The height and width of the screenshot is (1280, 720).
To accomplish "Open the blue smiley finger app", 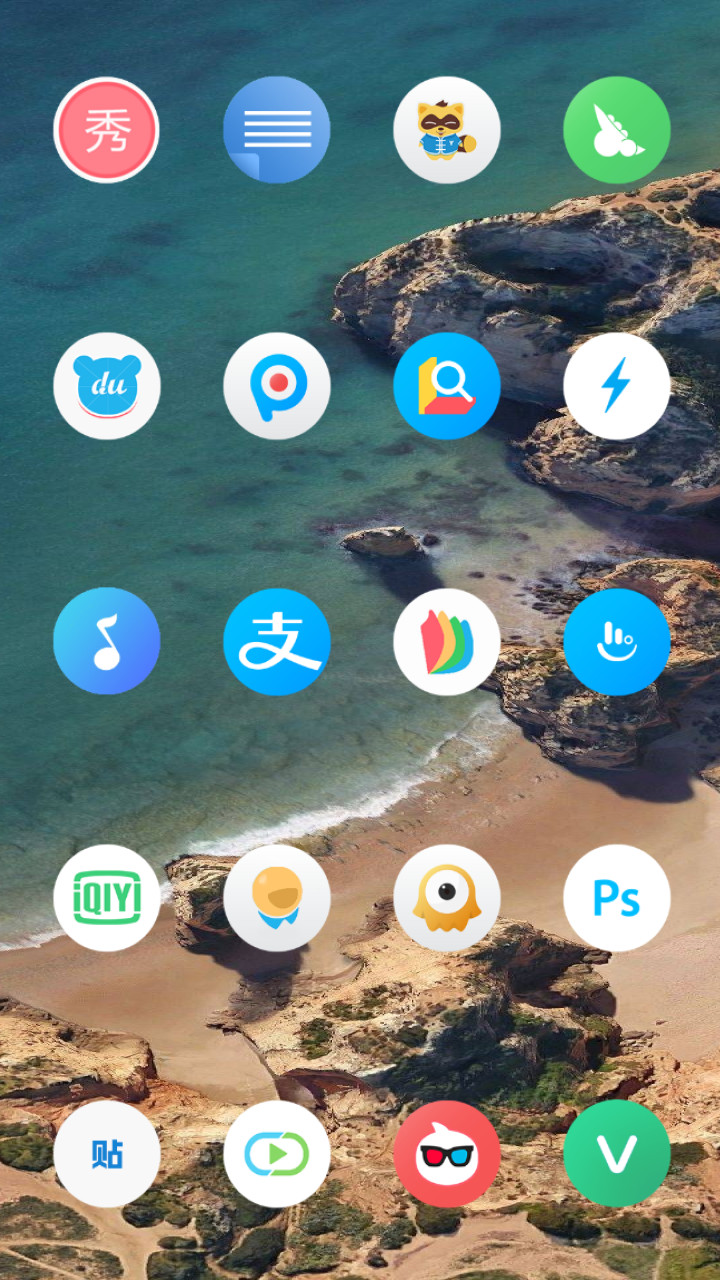I will click(617, 642).
